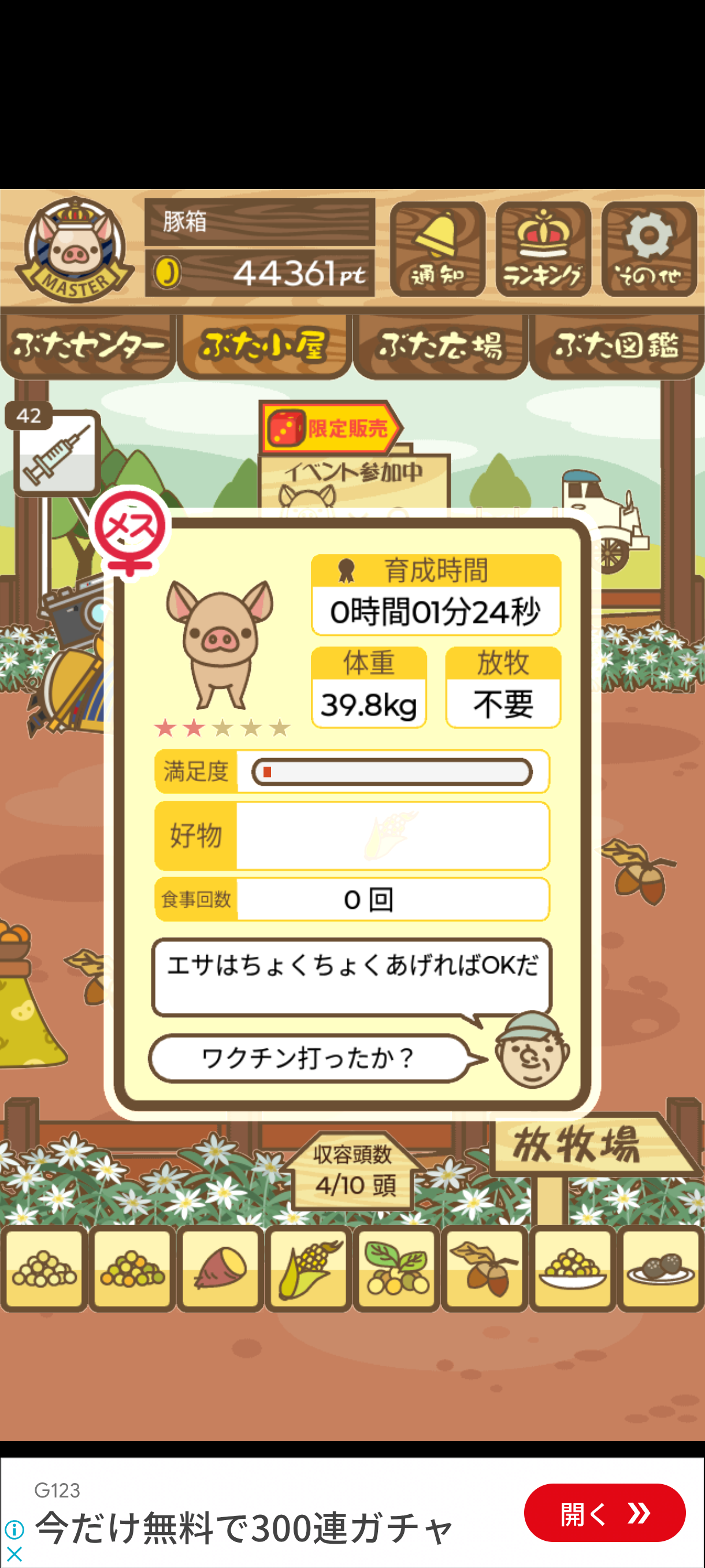Viewport: 705px width, 1568px height.
Task: Tap the MASTER pig rank badge
Action: 74,250
